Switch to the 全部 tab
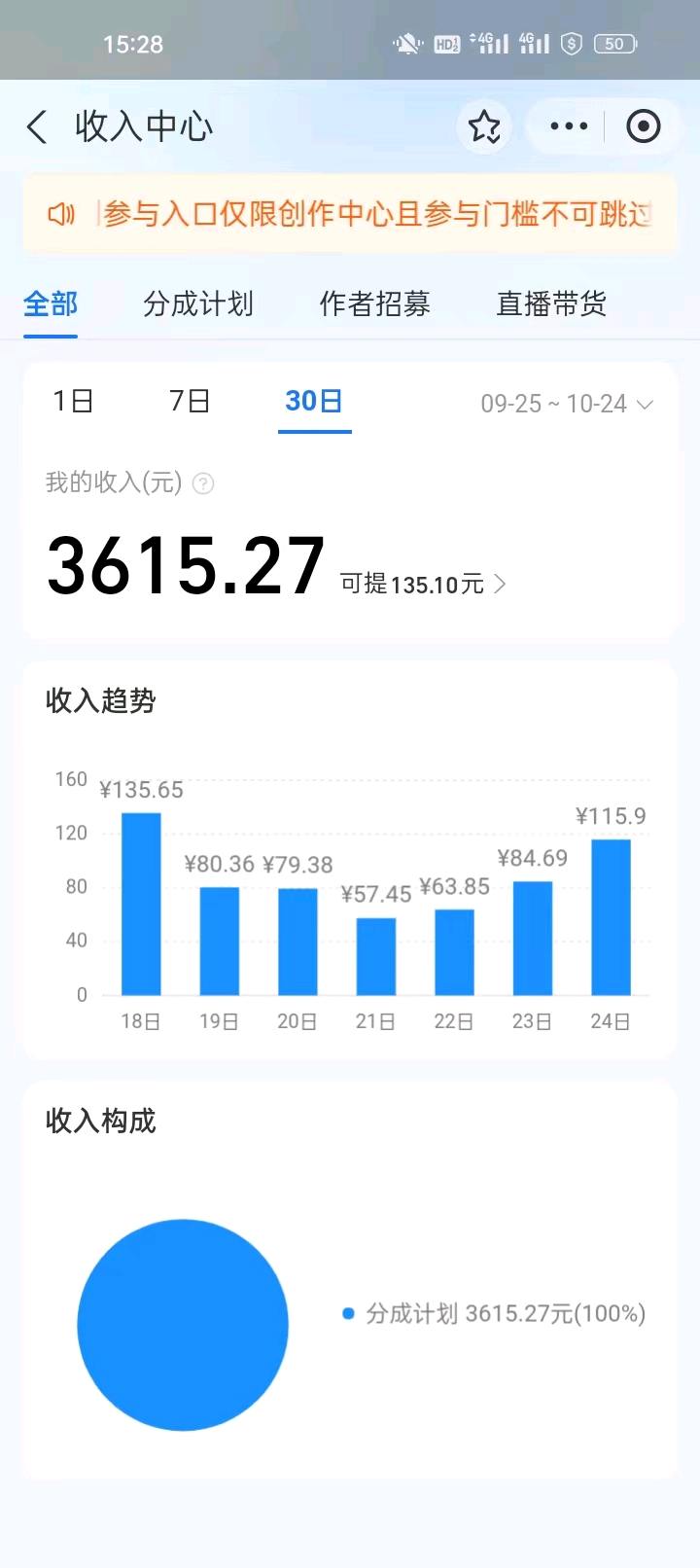 pyautogui.click(x=51, y=304)
